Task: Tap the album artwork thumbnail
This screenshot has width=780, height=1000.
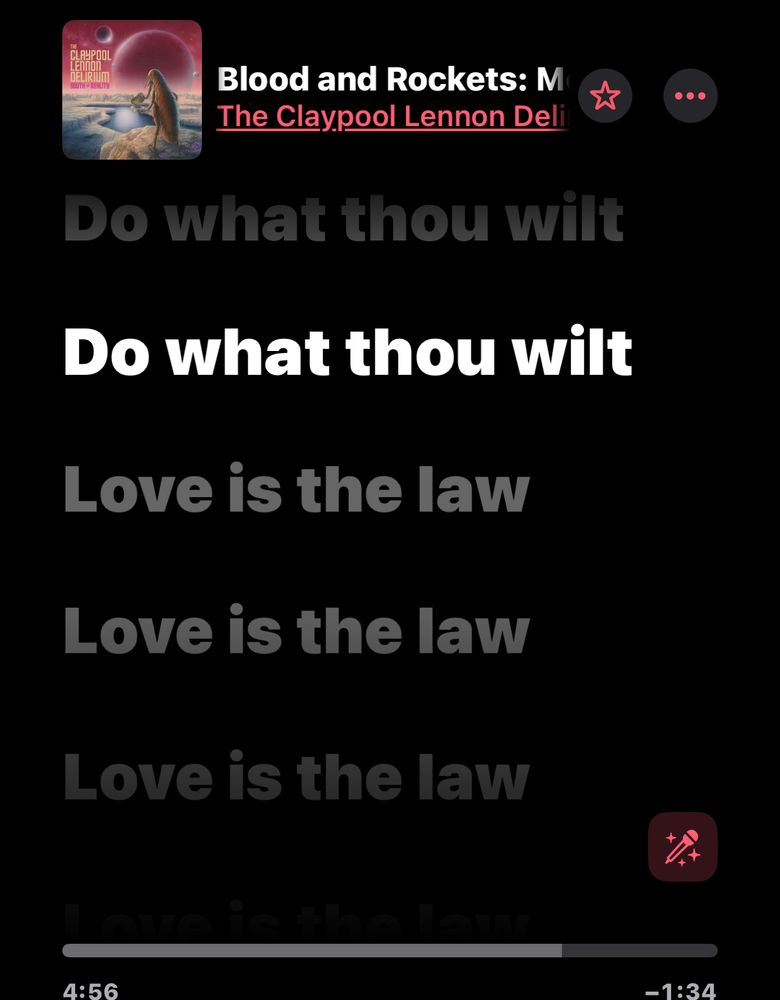Action: tap(132, 90)
